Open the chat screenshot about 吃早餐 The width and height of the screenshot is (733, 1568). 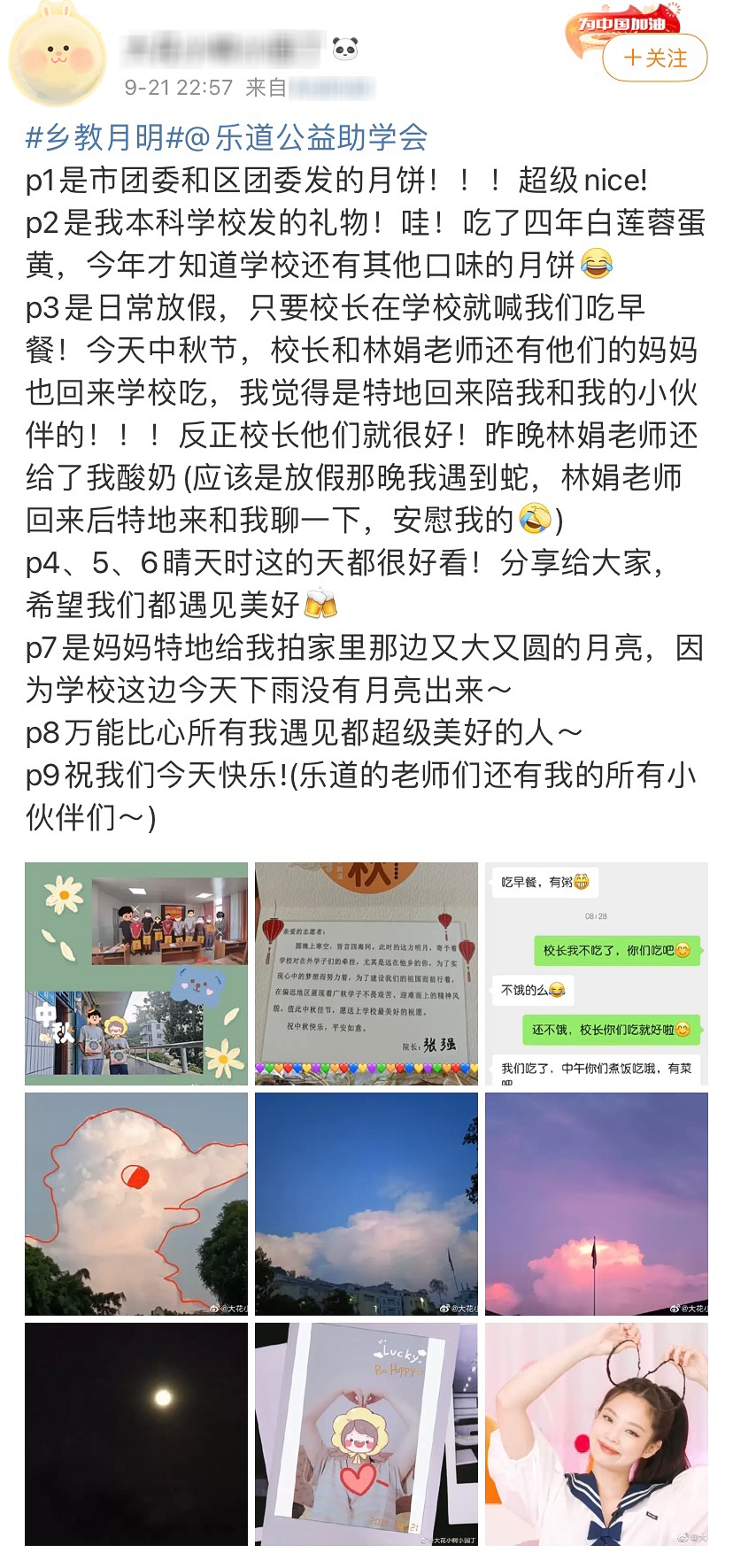pos(596,973)
